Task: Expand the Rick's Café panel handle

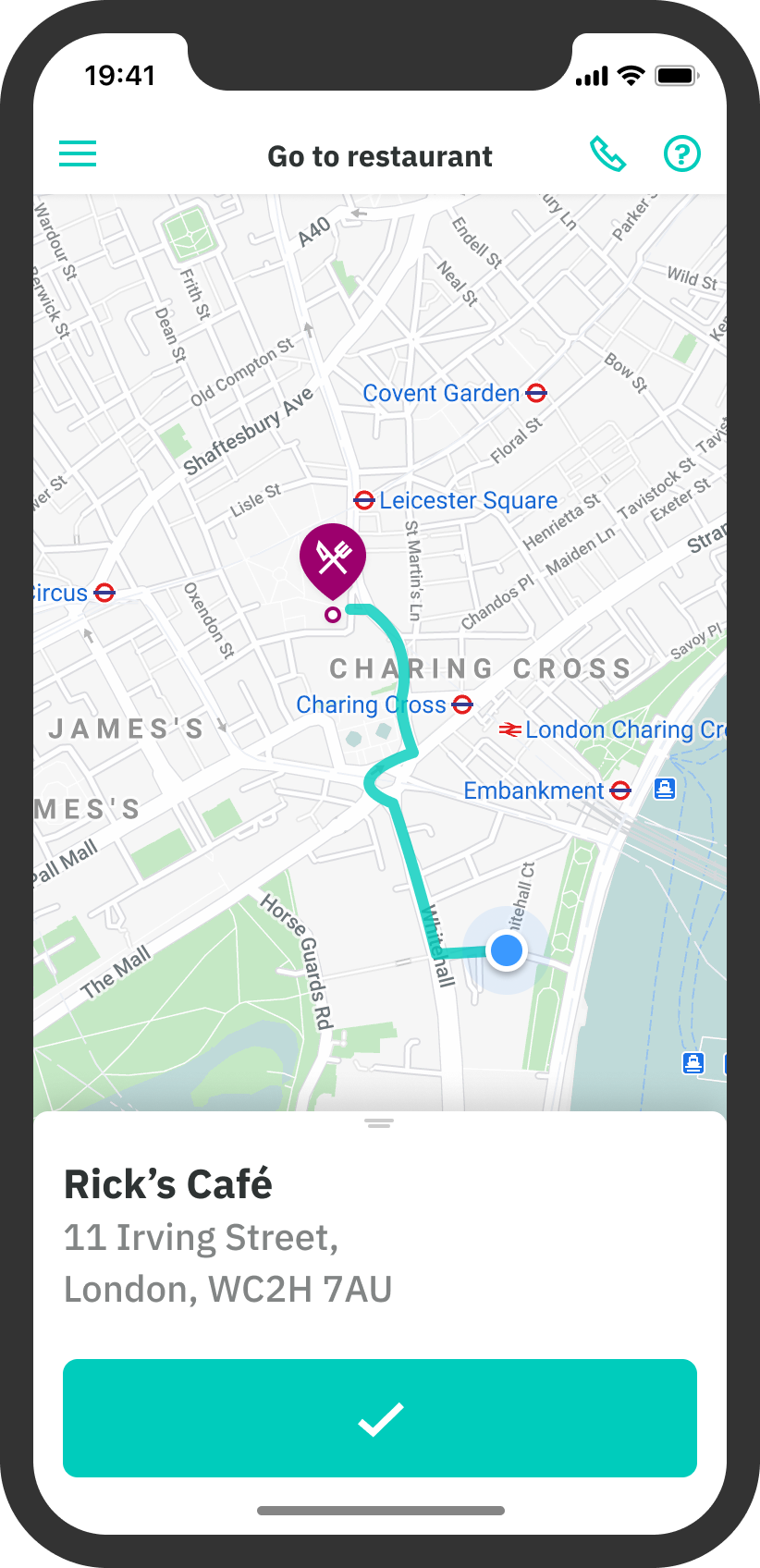Action: coord(379,1123)
